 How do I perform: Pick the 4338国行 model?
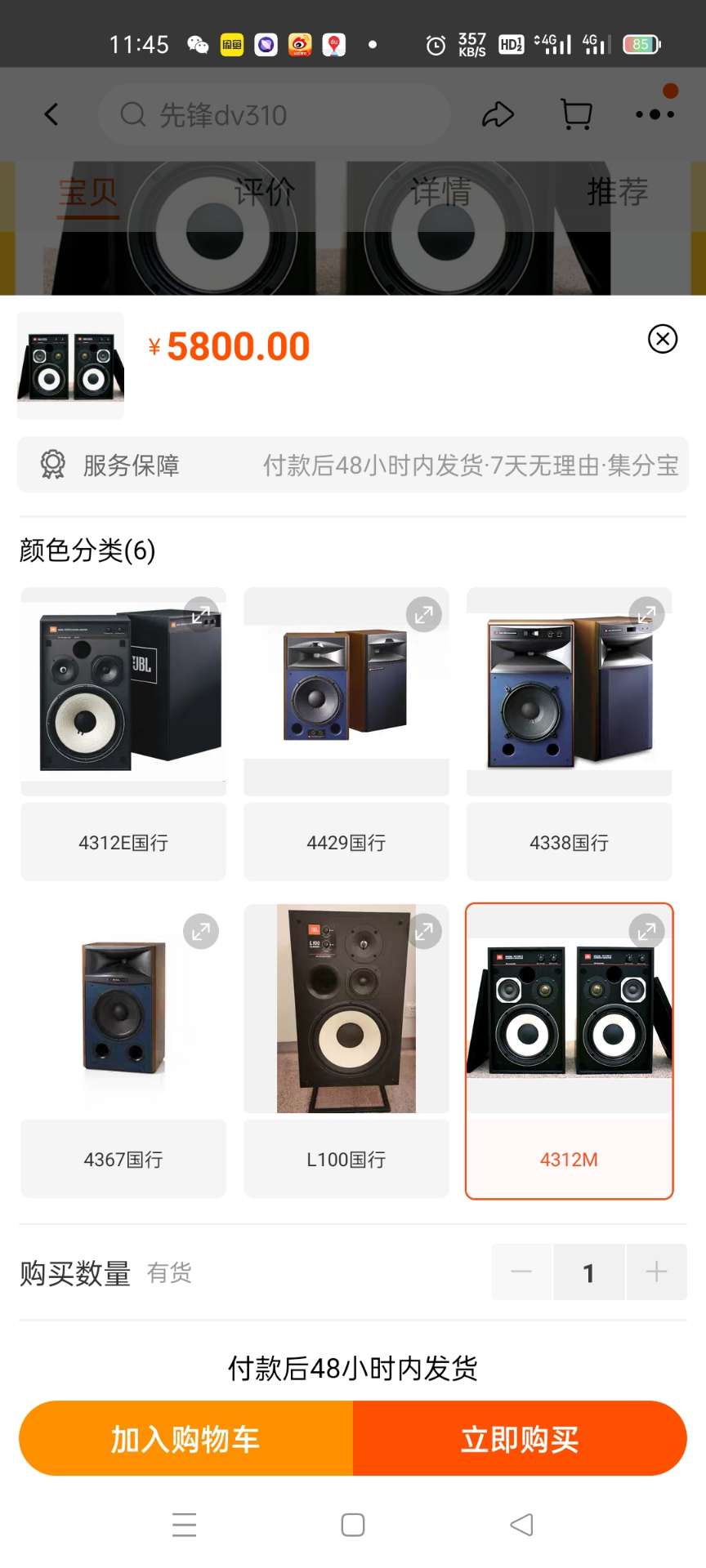pyautogui.click(x=569, y=842)
